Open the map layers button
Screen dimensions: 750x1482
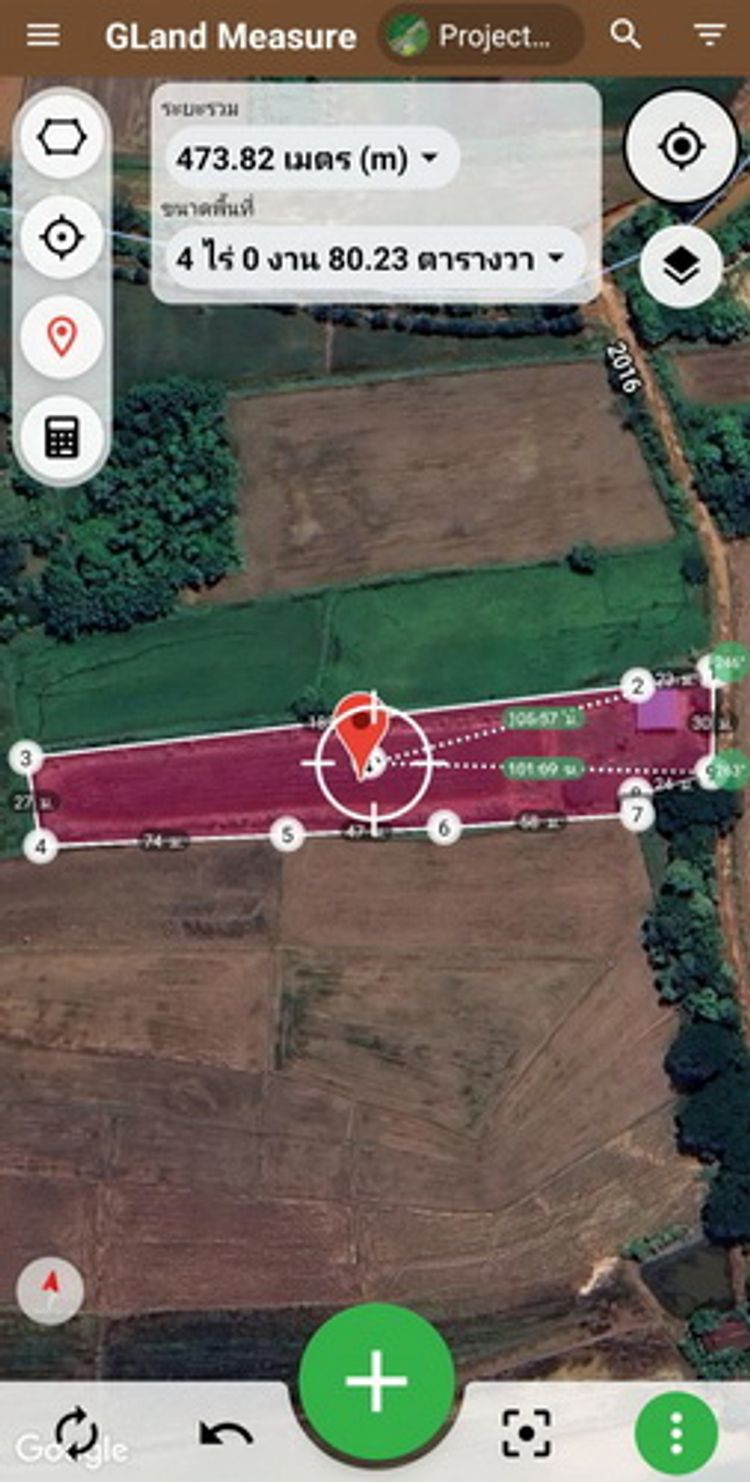681,267
